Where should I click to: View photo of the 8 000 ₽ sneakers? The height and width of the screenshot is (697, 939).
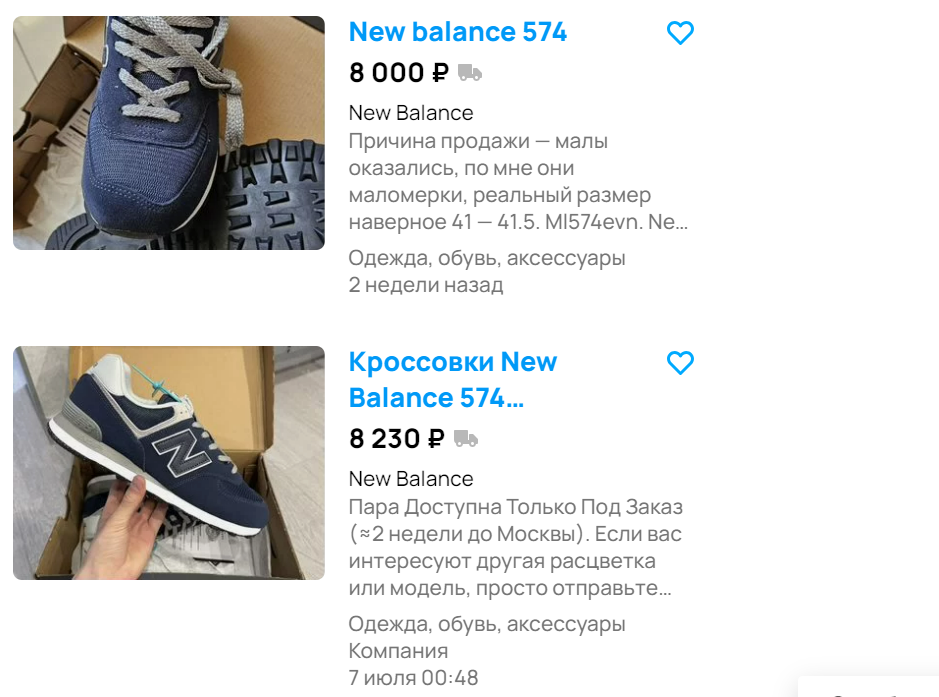tap(169, 133)
